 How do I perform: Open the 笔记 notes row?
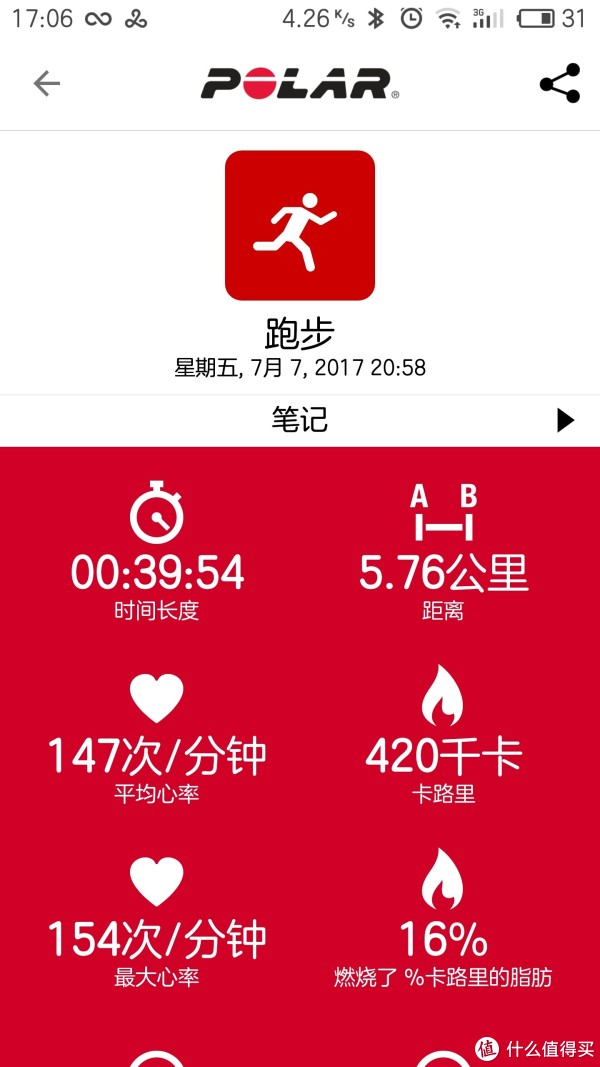pyautogui.click(x=300, y=420)
